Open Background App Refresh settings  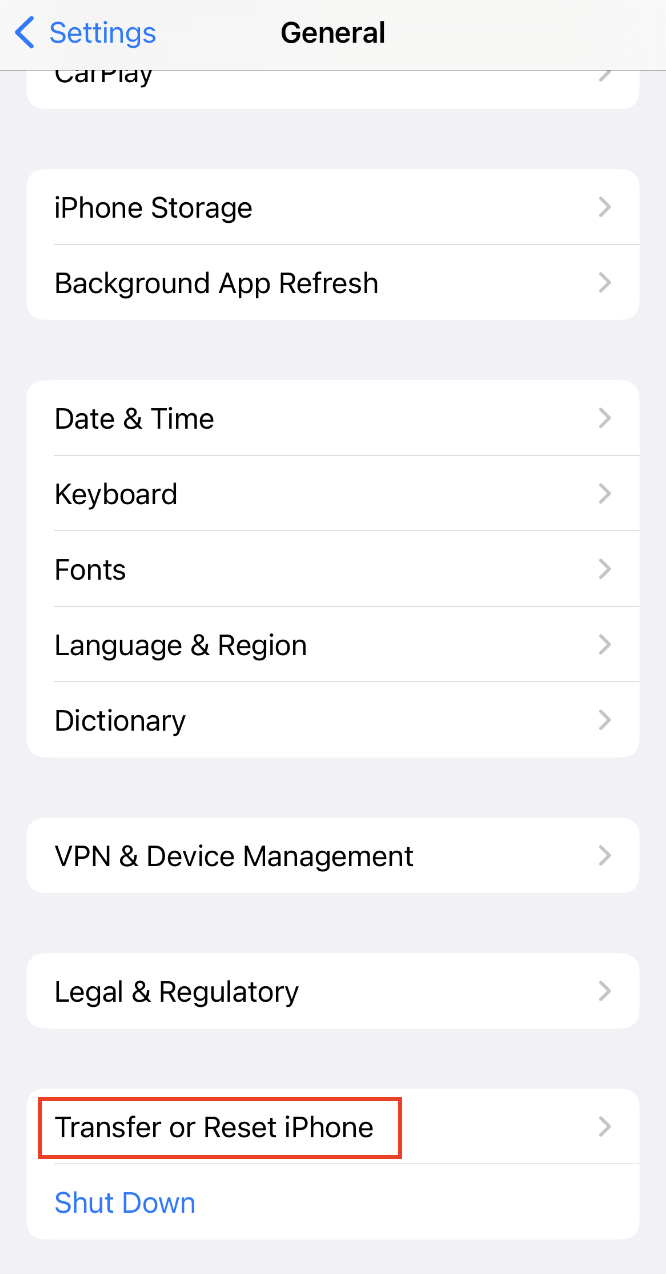click(x=332, y=283)
